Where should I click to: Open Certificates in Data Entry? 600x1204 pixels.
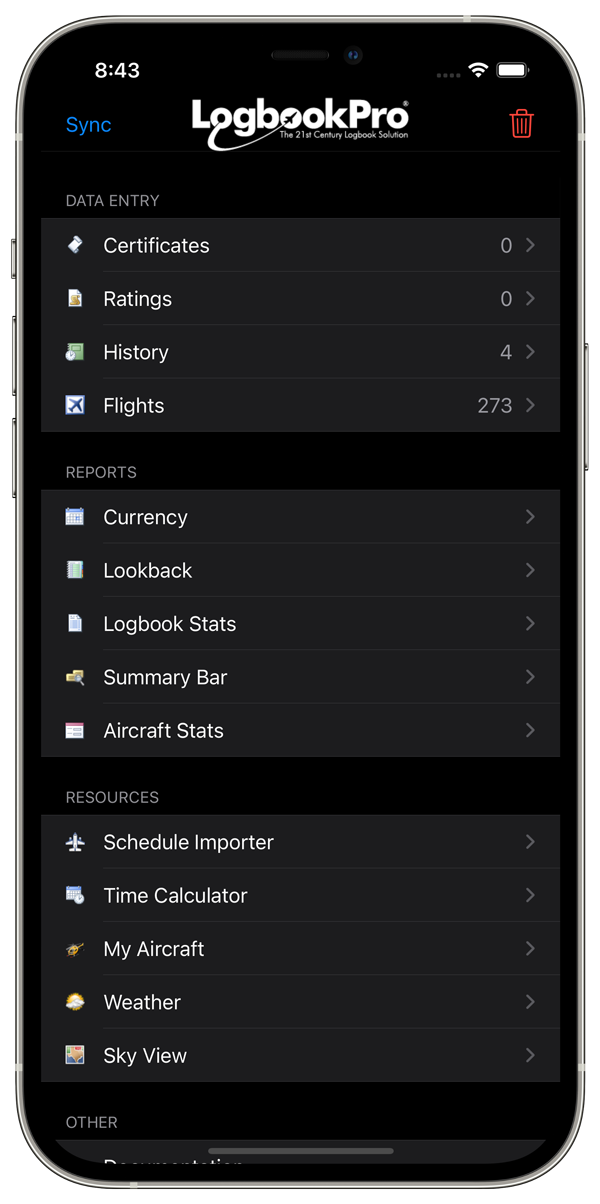[300, 246]
